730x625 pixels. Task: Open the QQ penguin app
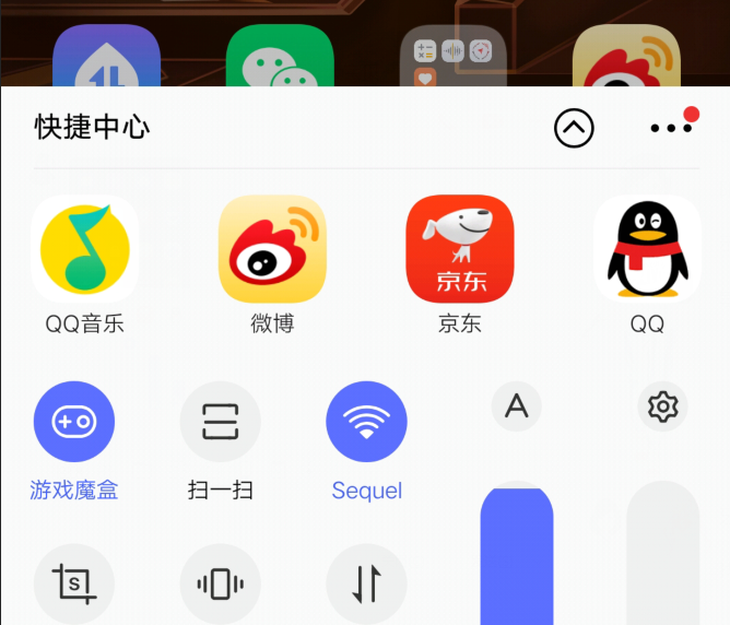tap(647, 249)
